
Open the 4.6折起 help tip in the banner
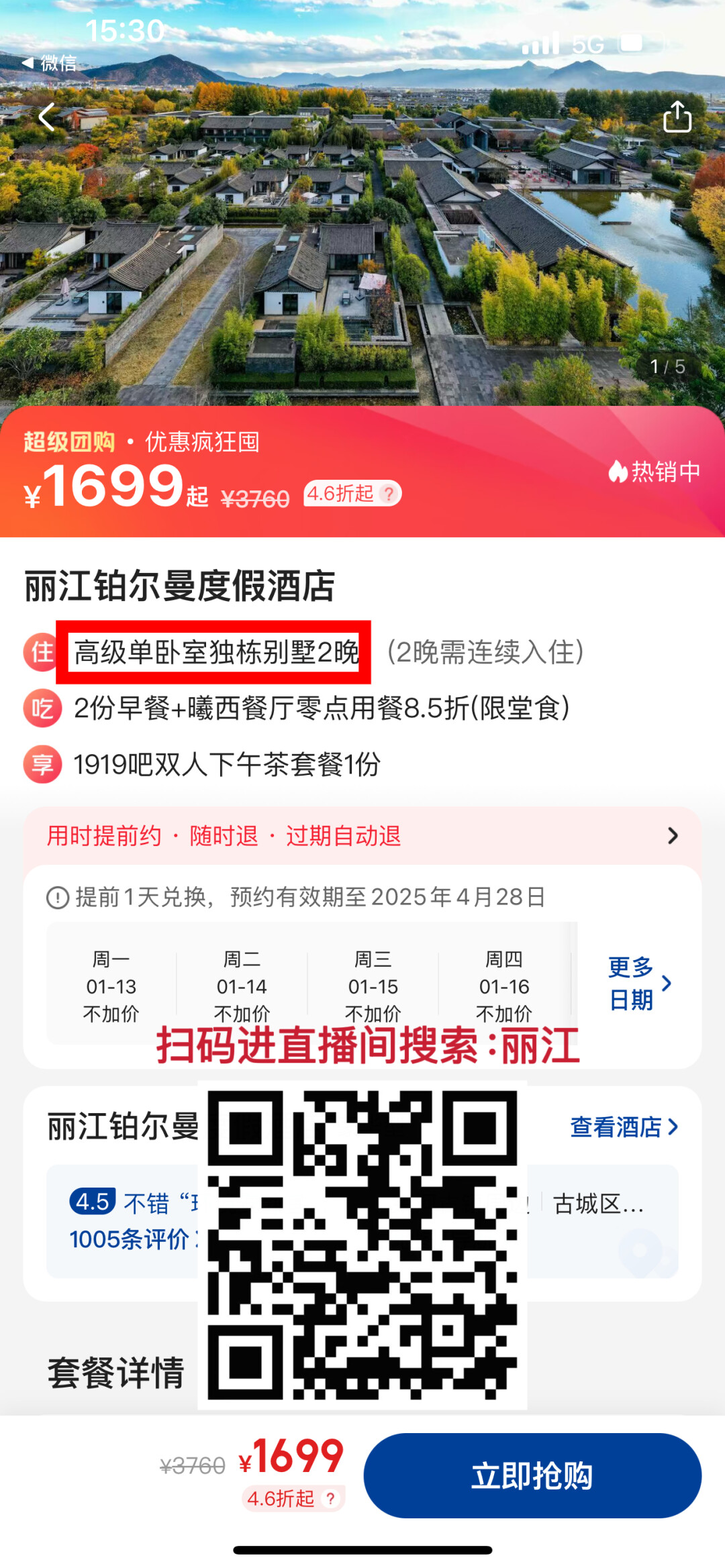pos(388,494)
